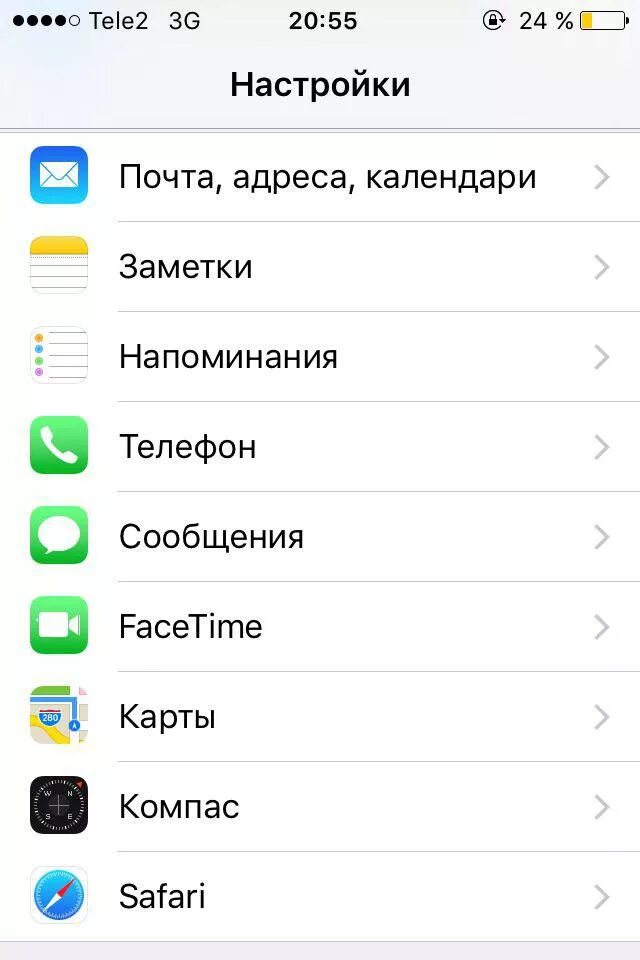
Task: Open FaceTime settings
Action: tap(320, 626)
